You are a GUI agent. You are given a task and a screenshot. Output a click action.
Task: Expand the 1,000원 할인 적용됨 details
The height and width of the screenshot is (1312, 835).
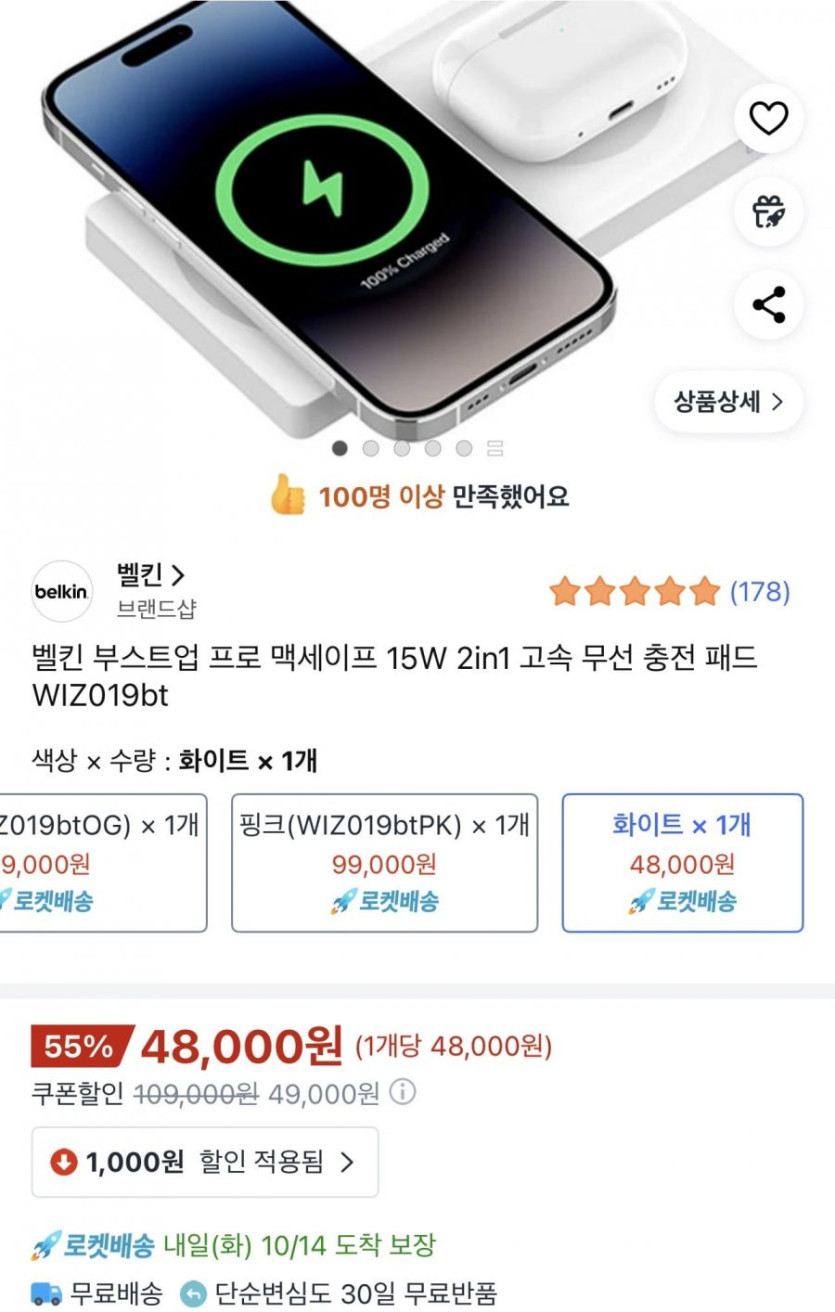pos(204,1162)
